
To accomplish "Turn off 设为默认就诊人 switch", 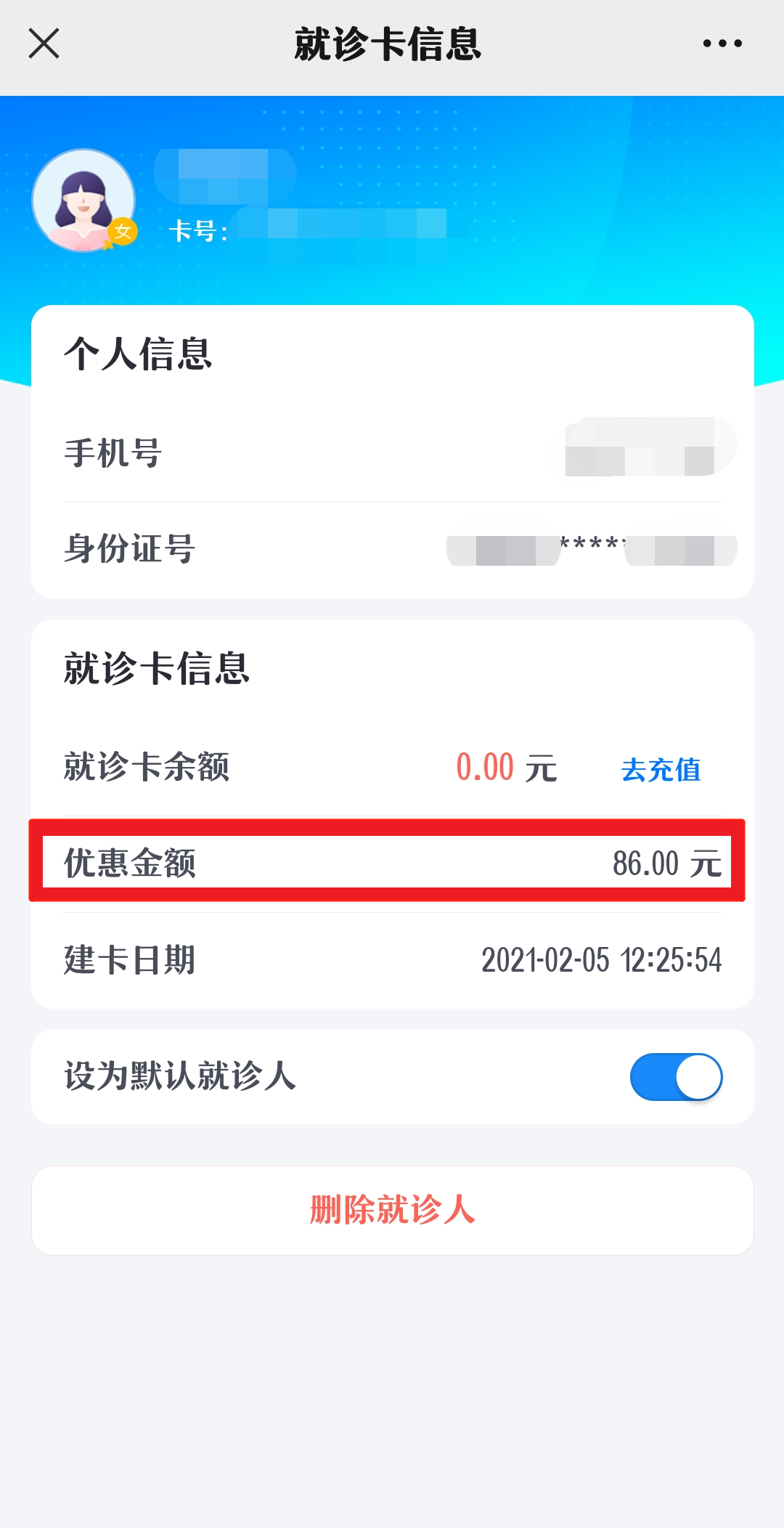I will [676, 1077].
